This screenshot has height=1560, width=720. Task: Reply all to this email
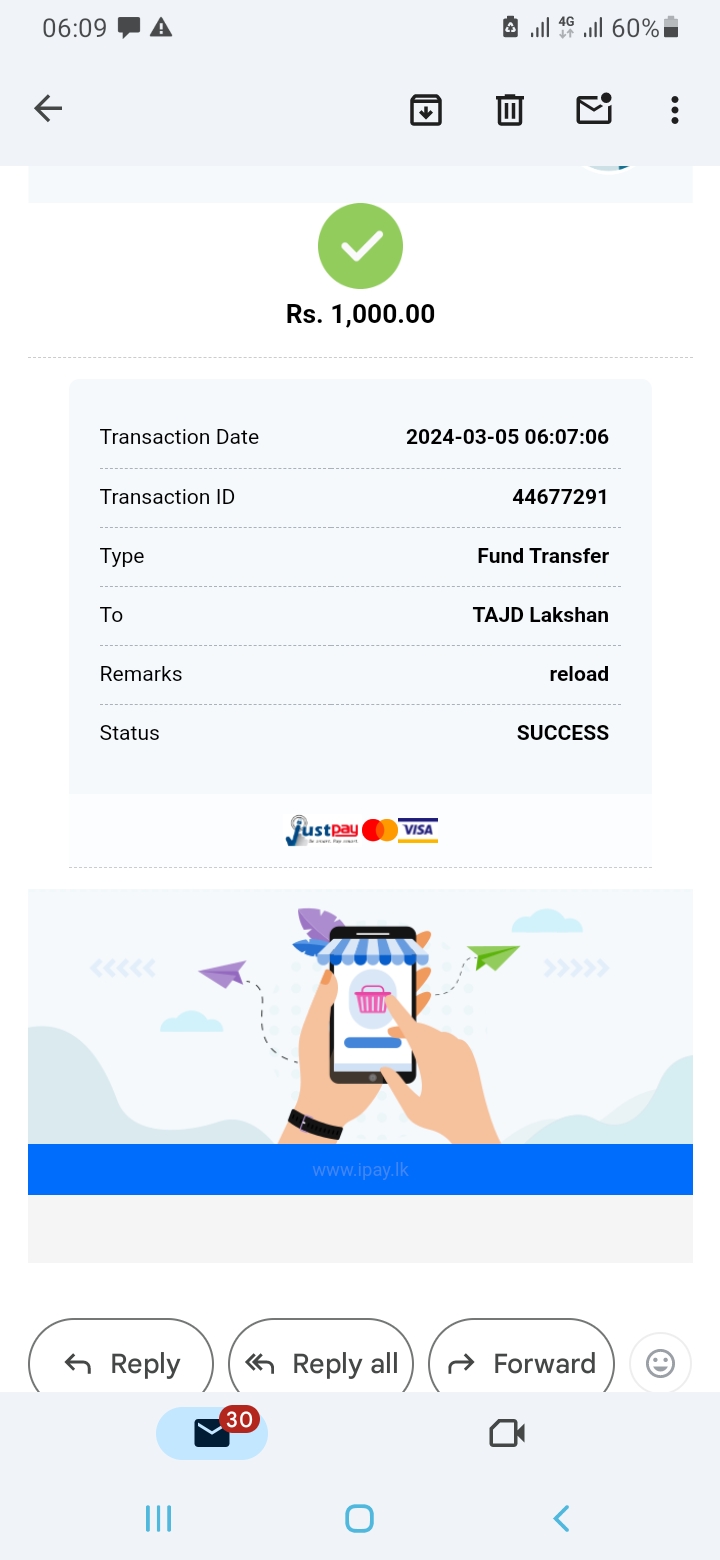coord(321,1362)
